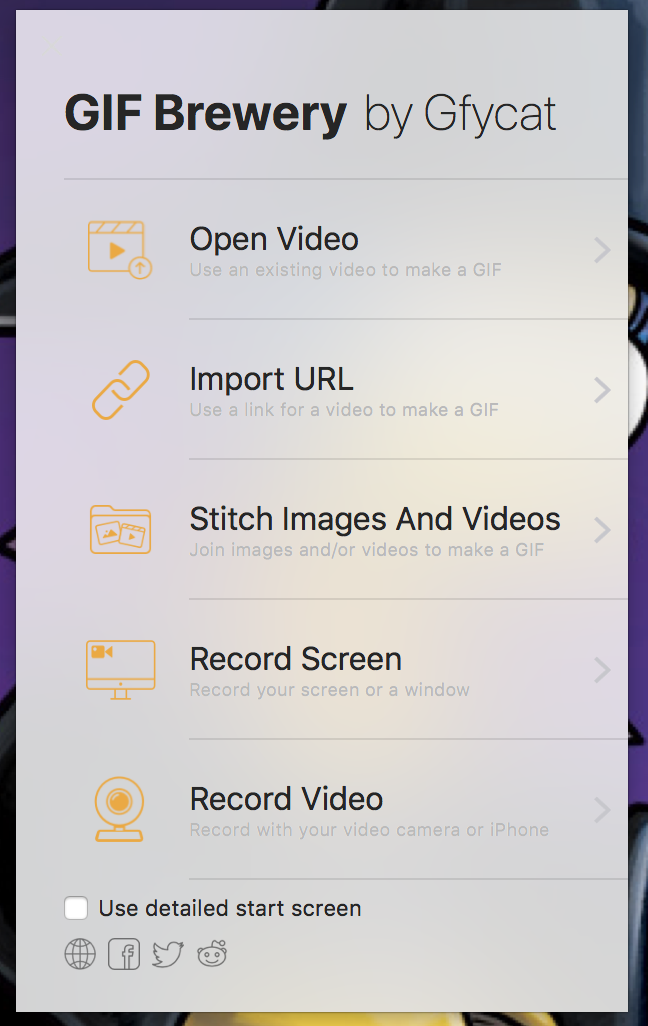This screenshot has height=1026, width=648.
Task: Choose Stitch Images And Videos
Action: click(374, 520)
